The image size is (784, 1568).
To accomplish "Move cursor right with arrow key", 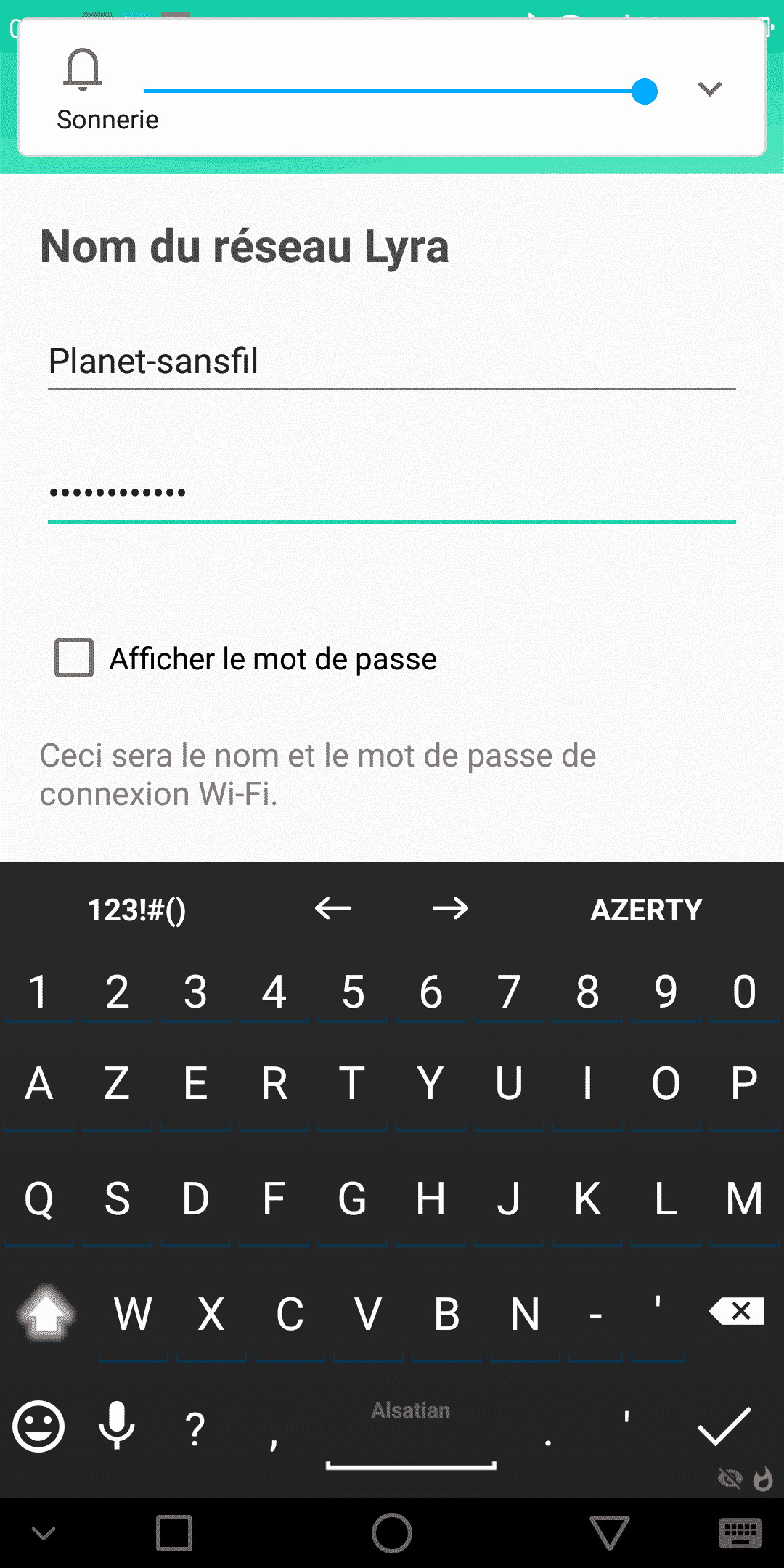I will [450, 908].
